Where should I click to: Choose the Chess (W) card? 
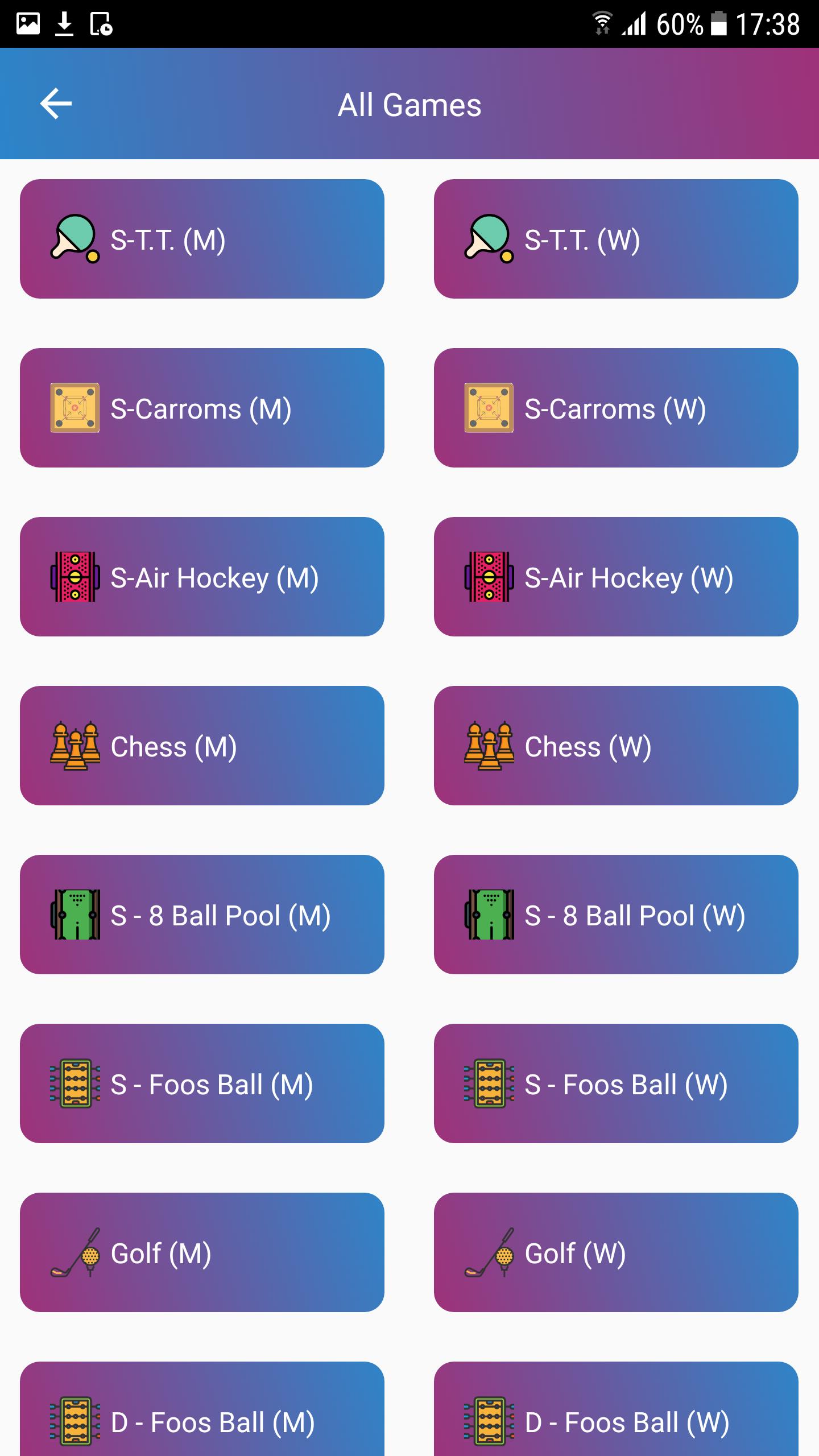point(616,746)
